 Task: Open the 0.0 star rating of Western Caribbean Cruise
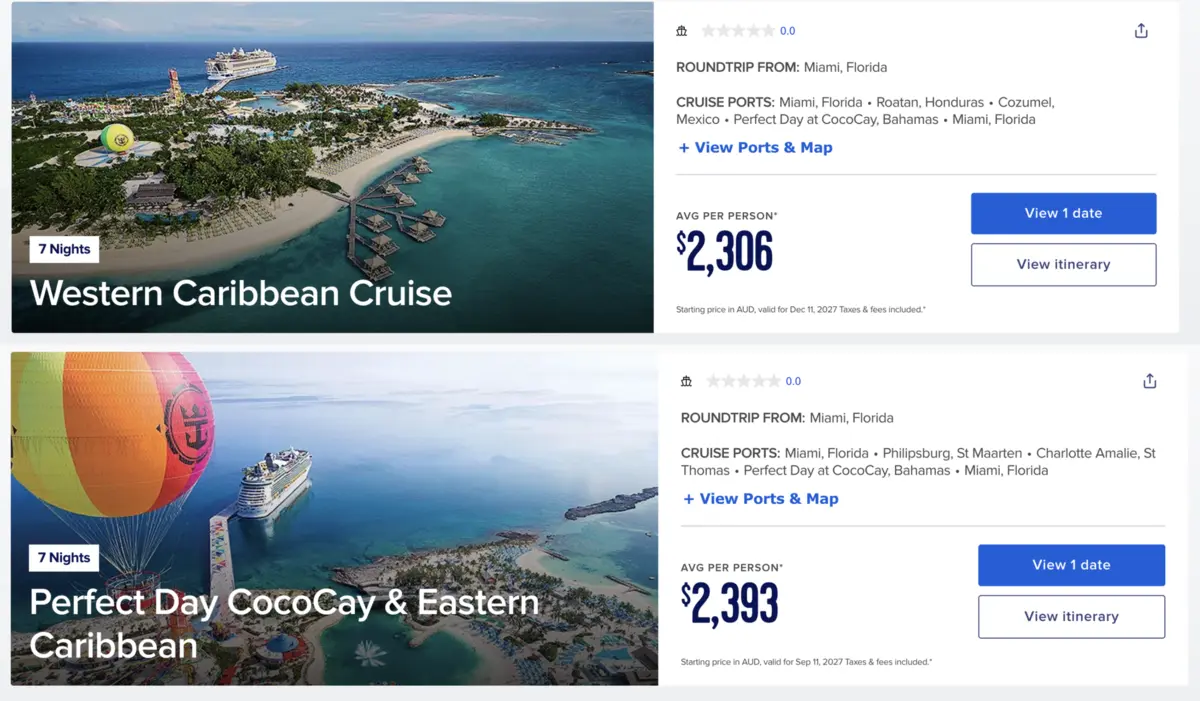pyautogui.click(x=748, y=31)
